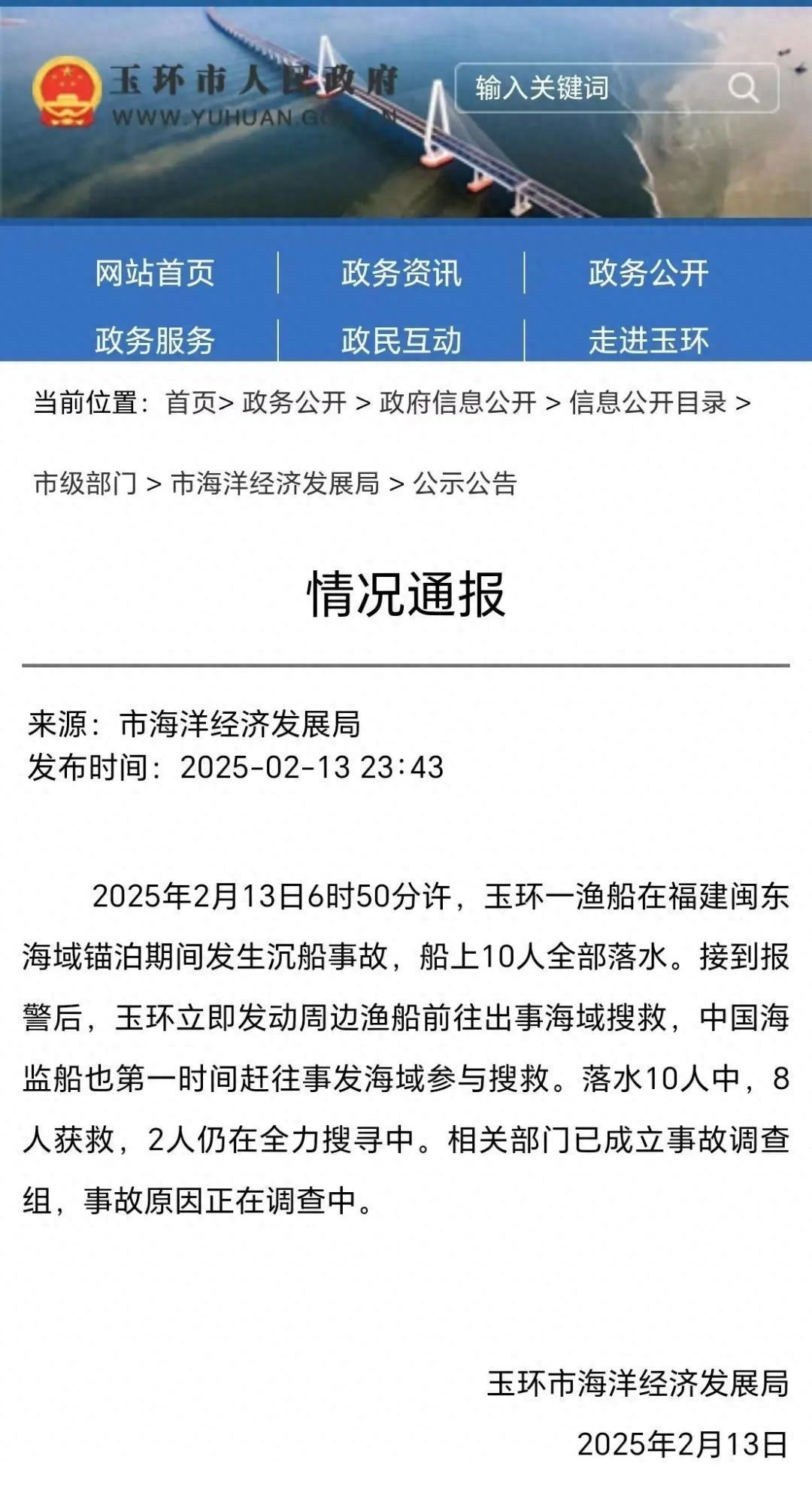This screenshot has width=812, height=1499.
Task: Go to 政务服务 section
Action: pos(155,340)
